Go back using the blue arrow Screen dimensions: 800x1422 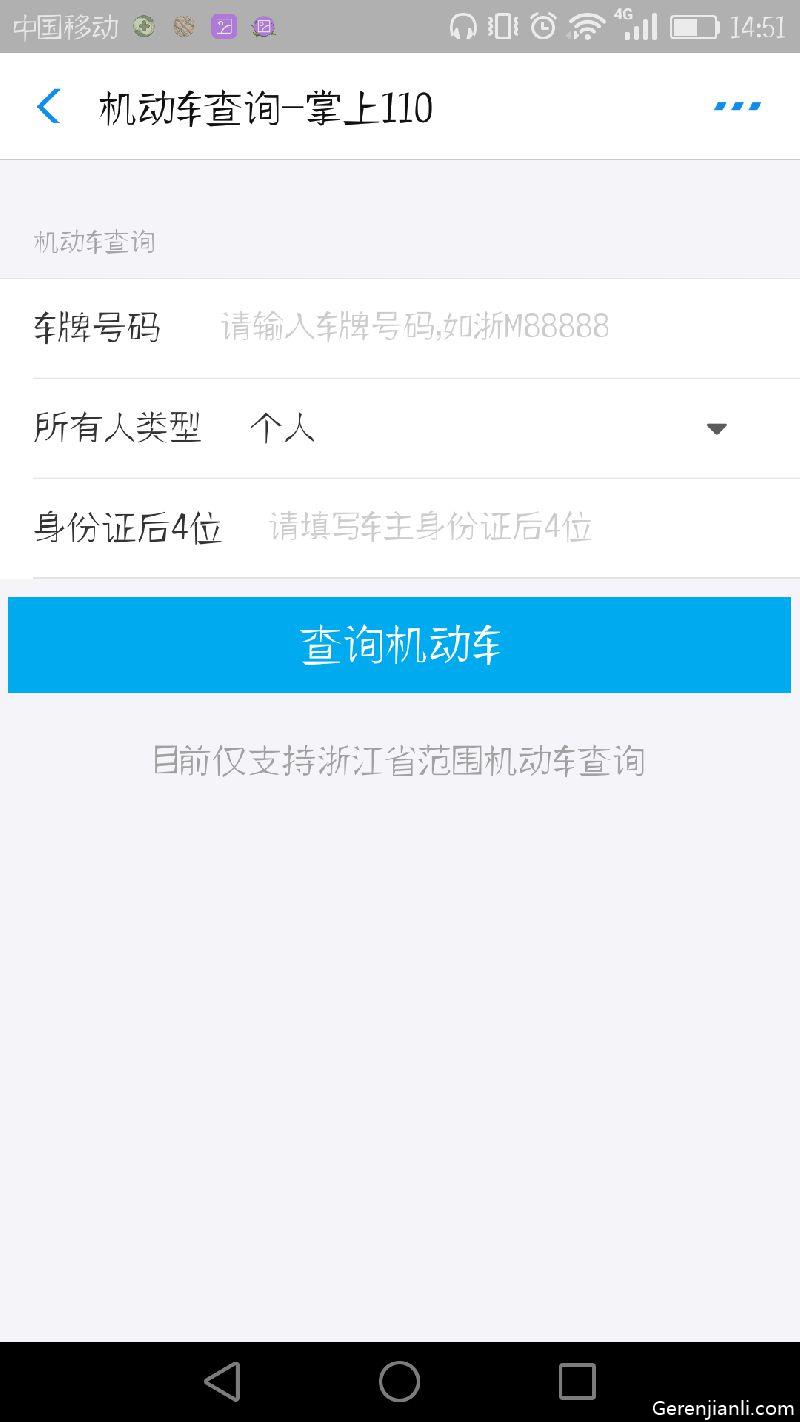(48, 107)
